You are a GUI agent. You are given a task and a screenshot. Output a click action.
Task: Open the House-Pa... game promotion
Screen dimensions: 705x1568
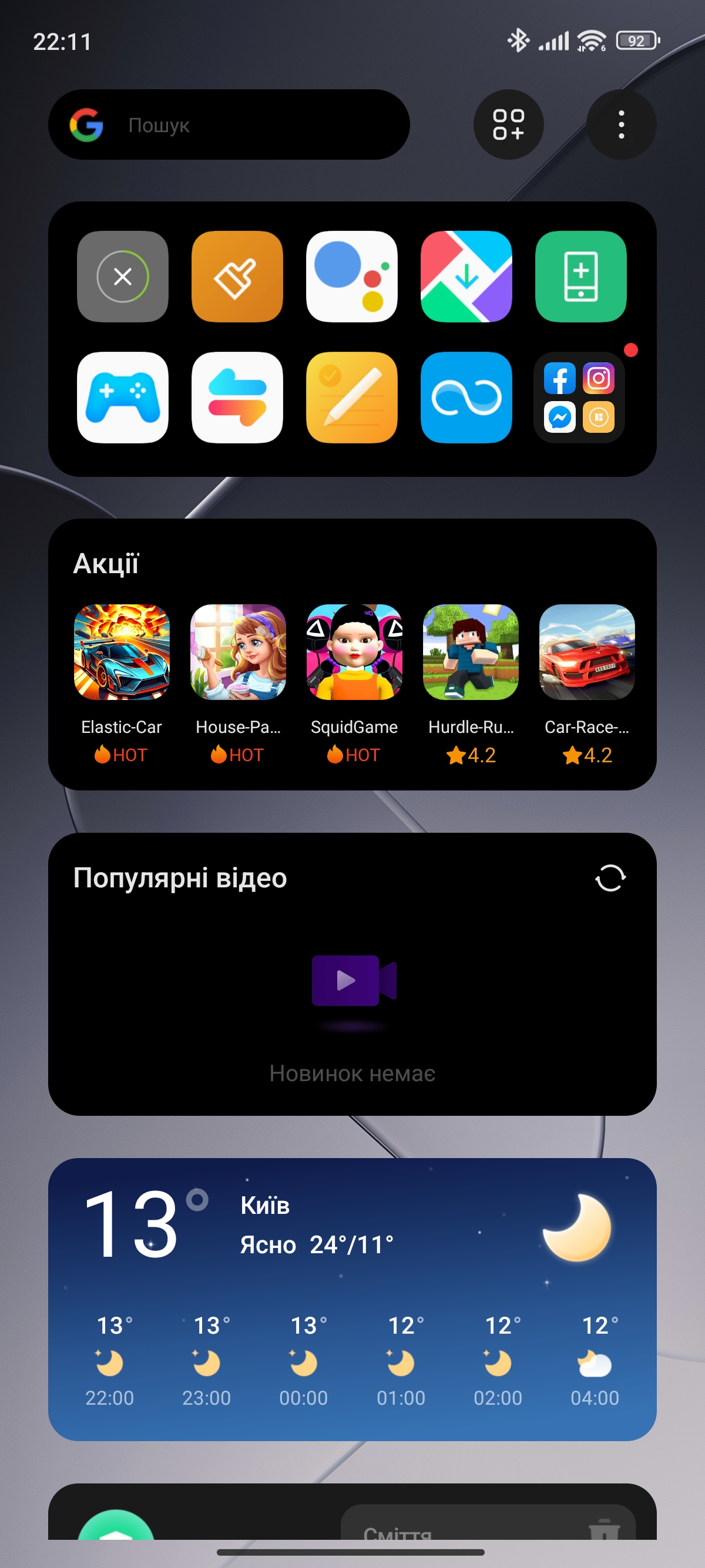pyautogui.click(x=238, y=652)
